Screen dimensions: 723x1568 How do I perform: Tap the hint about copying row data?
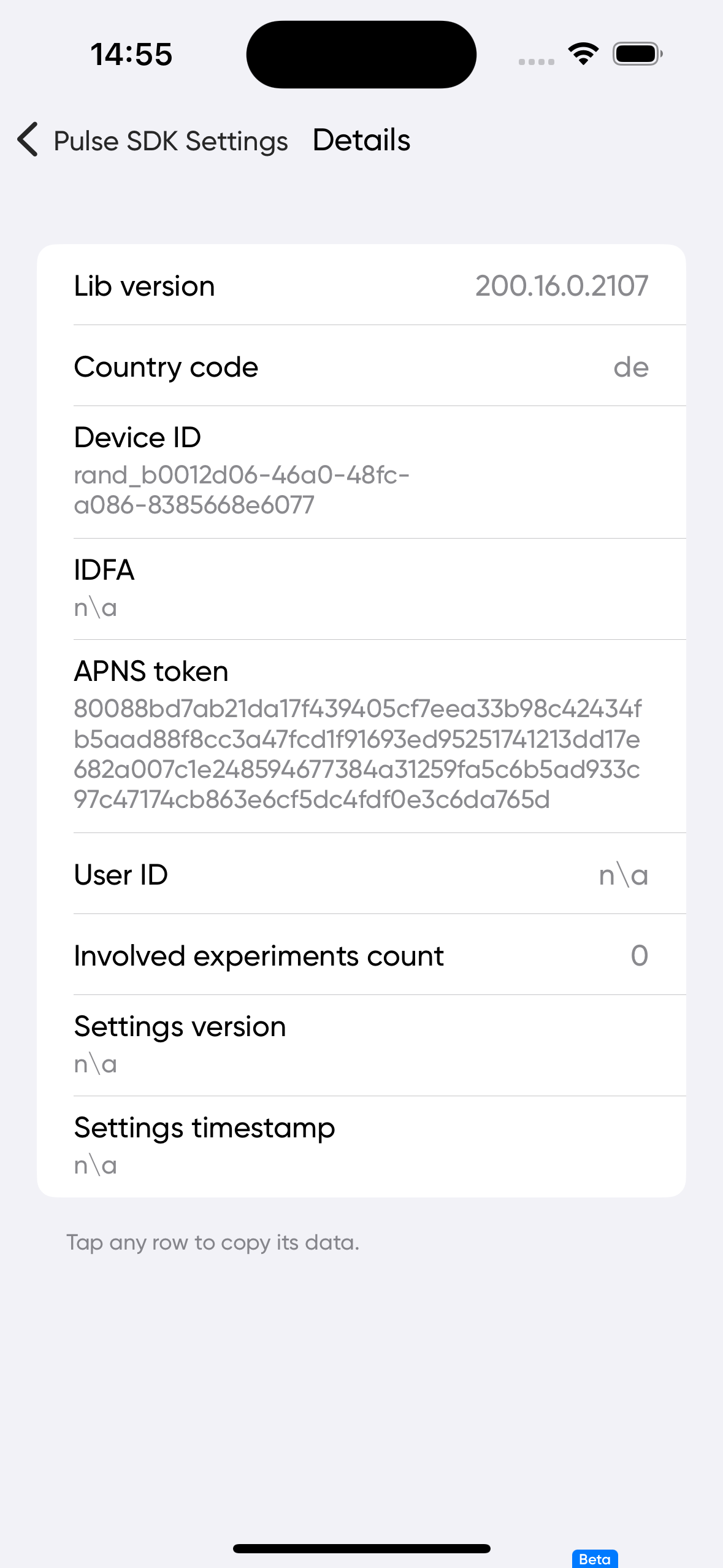(x=213, y=1242)
